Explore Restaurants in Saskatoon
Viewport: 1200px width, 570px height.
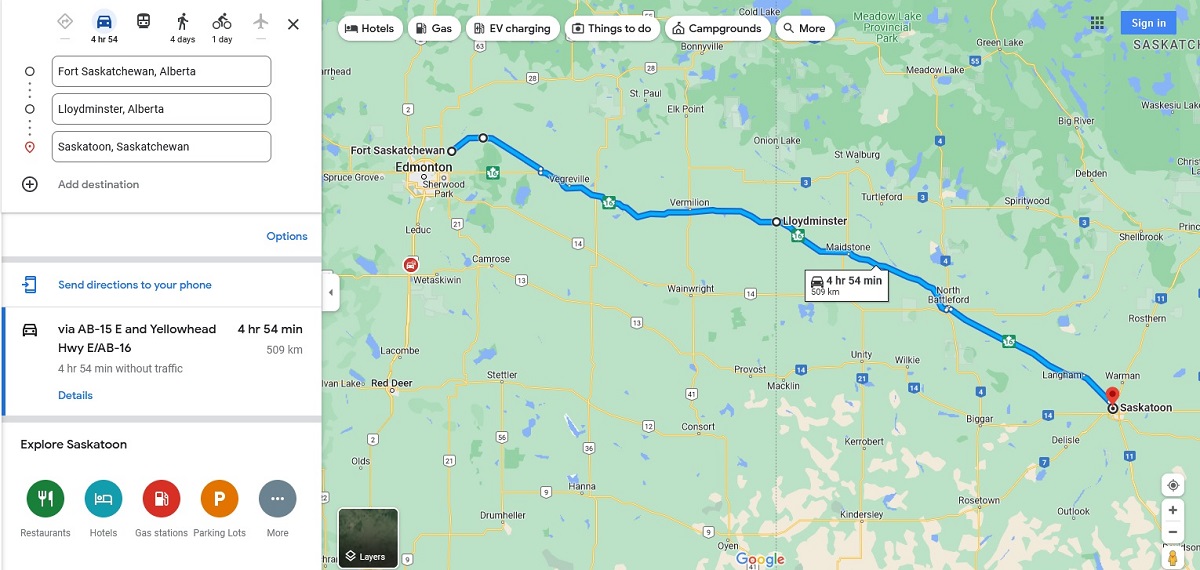tap(45, 498)
